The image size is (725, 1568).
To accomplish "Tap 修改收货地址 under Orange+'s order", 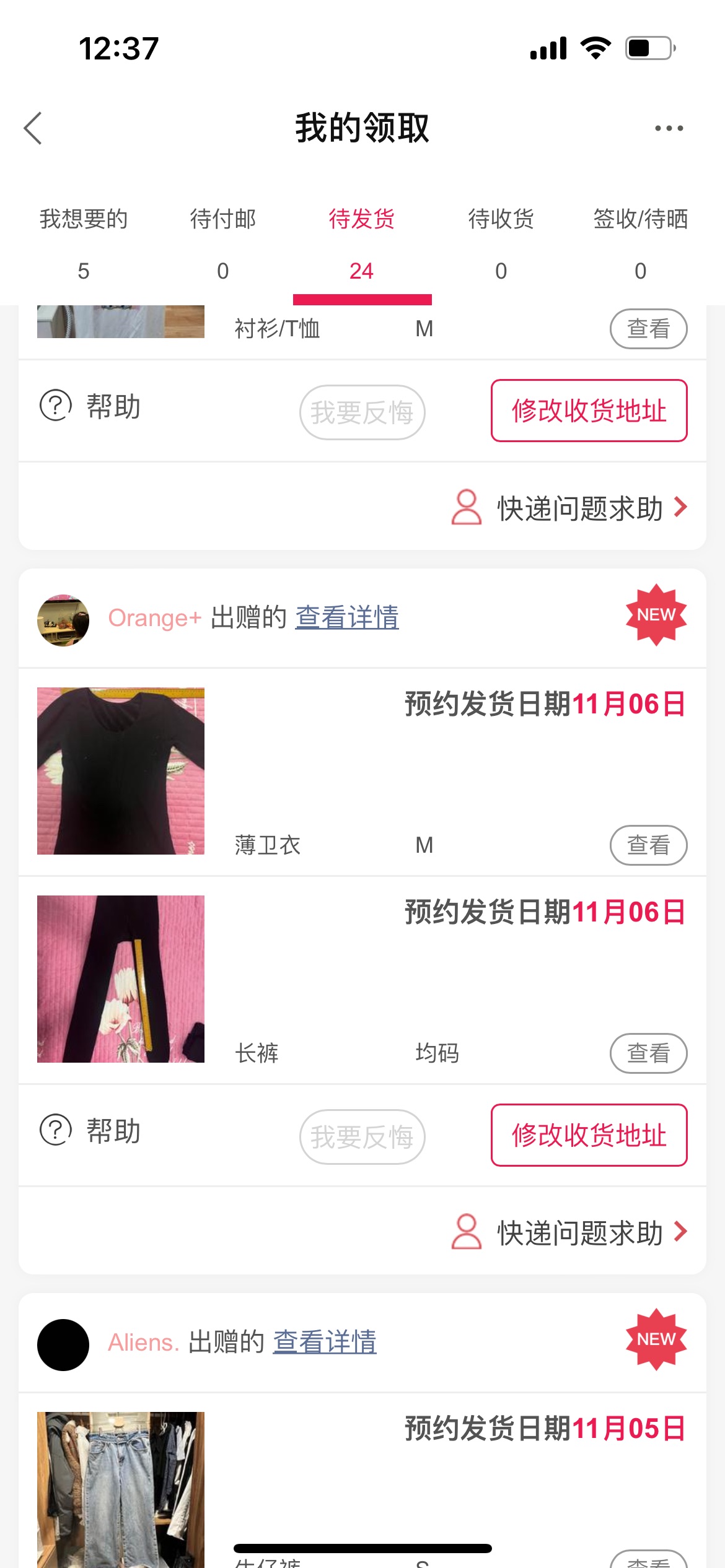I will pyautogui.click(x=589, y=1135).
